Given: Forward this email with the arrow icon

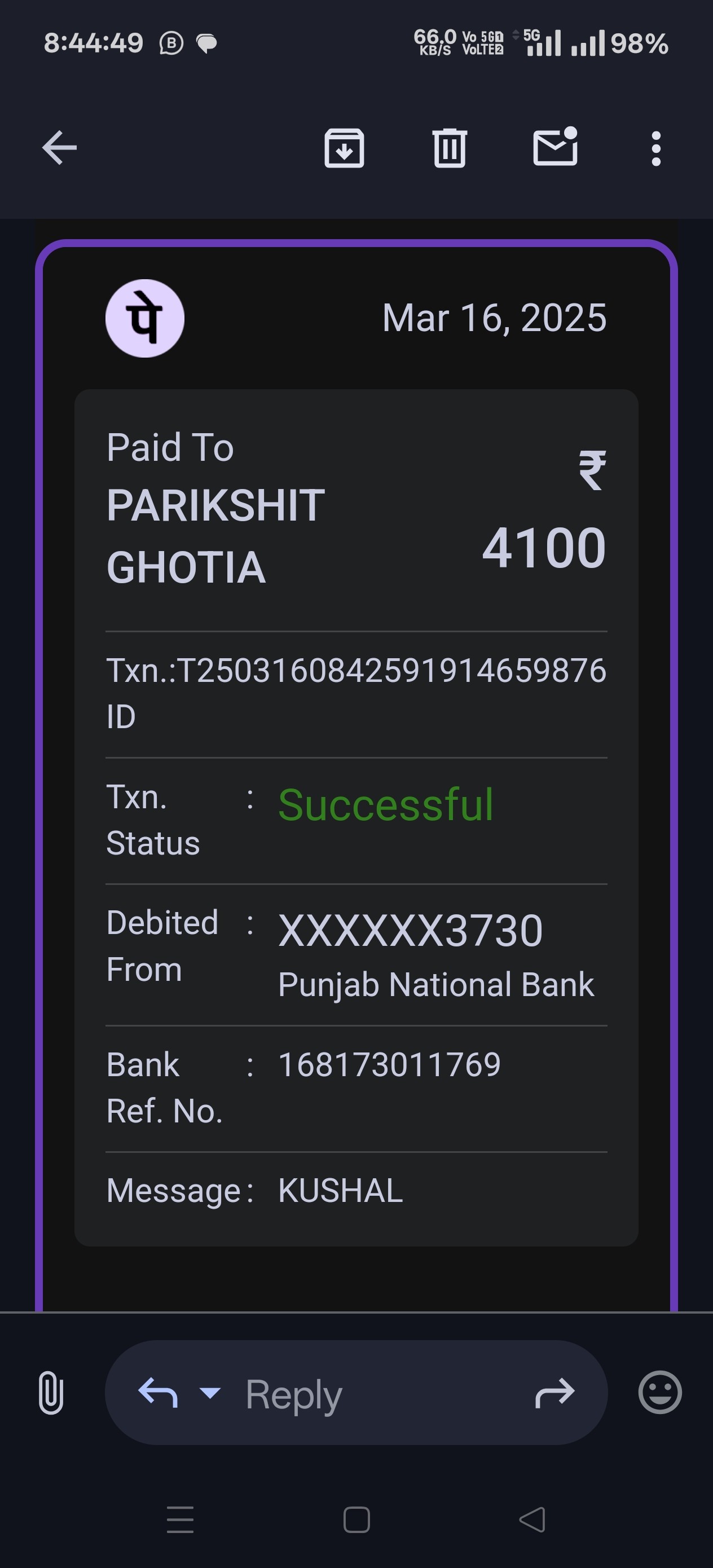Looking at the screenshot, I should pyautogui.click(x=554, y=1393).
